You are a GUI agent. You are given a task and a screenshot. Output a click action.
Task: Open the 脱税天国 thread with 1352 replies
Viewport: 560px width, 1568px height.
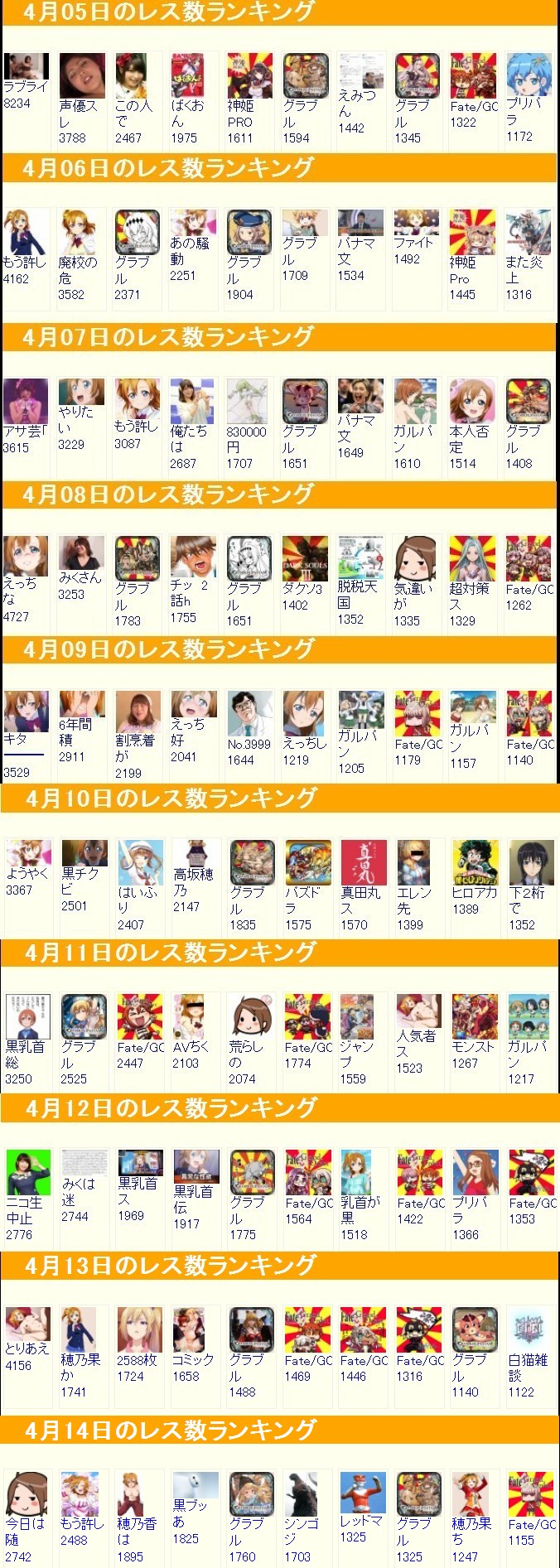(x=361, y=581)
